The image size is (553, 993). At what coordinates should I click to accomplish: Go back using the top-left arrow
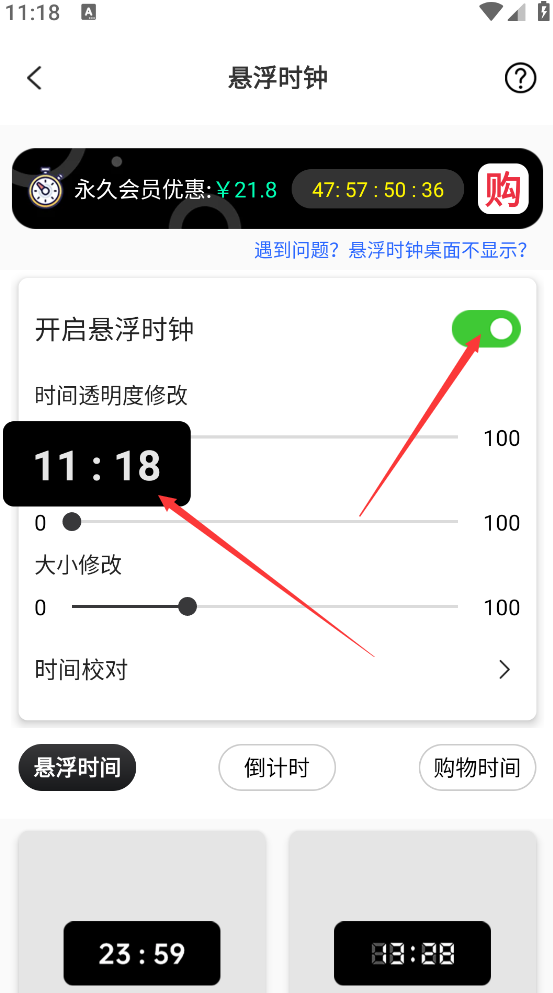[x=34, y=79]
